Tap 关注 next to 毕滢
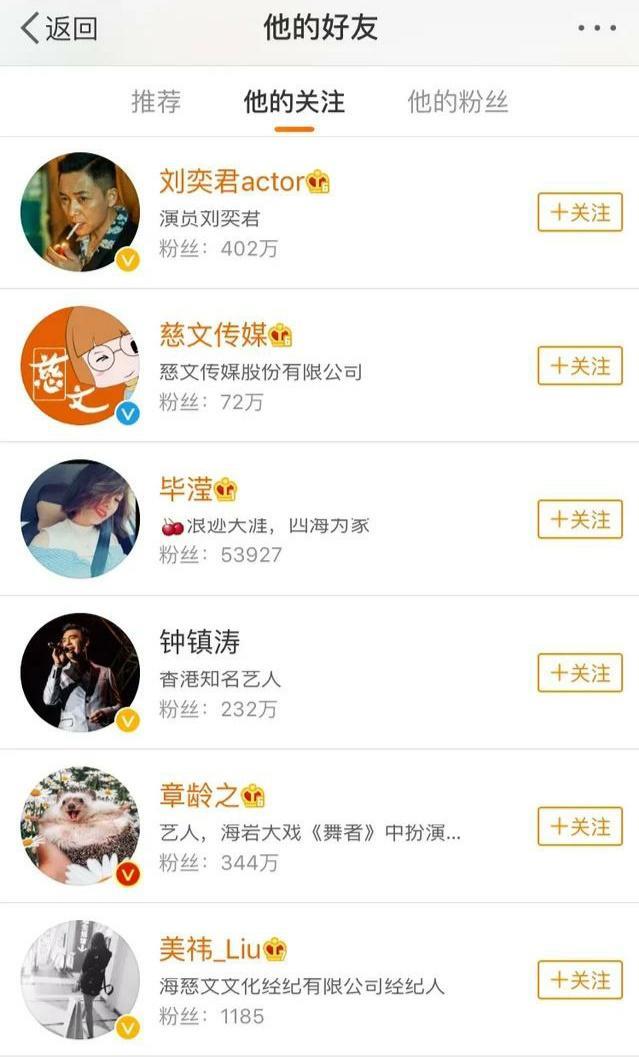639x1057 pixels. point(580,520)
